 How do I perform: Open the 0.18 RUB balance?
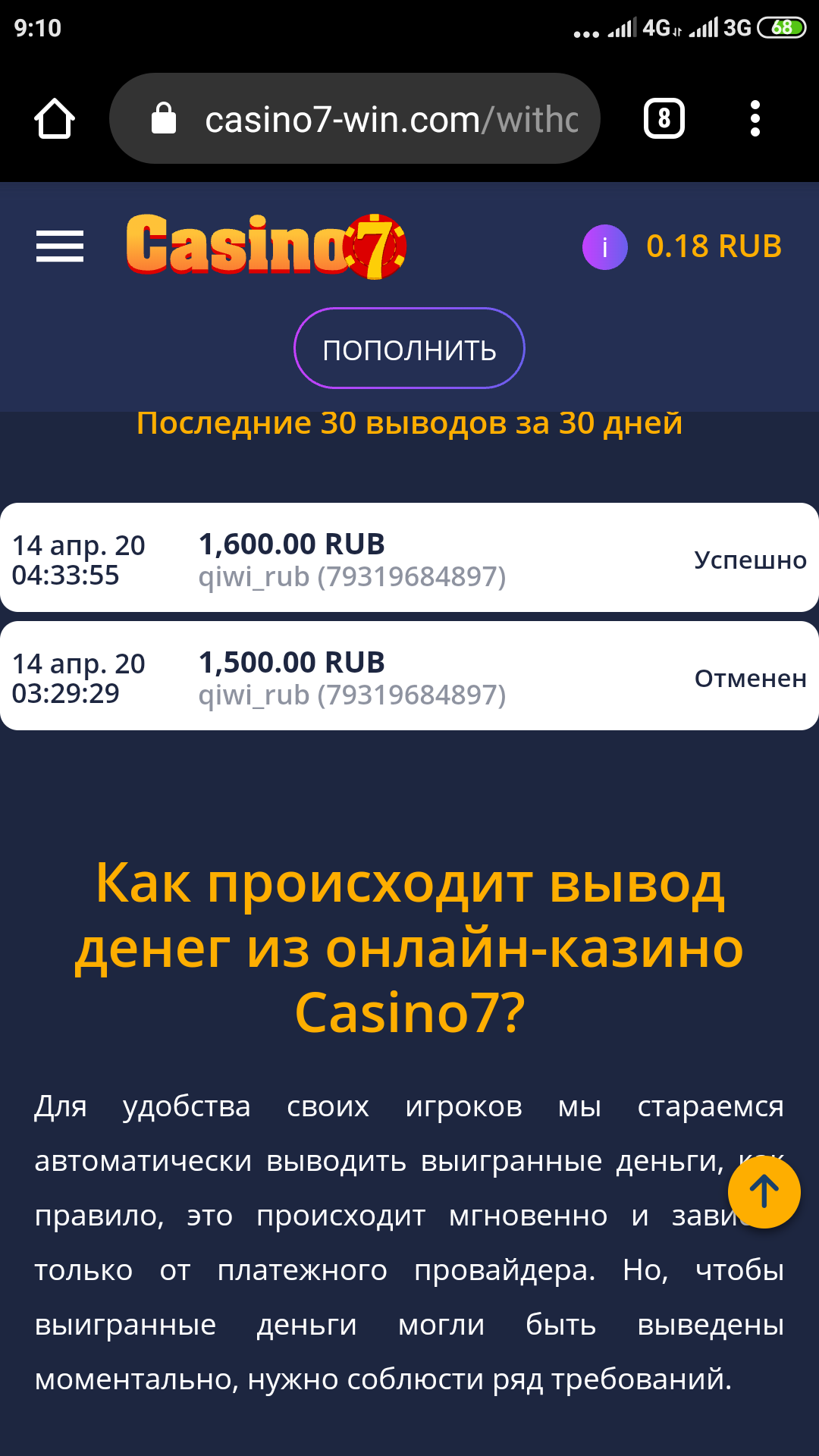[x=714, y=246]
